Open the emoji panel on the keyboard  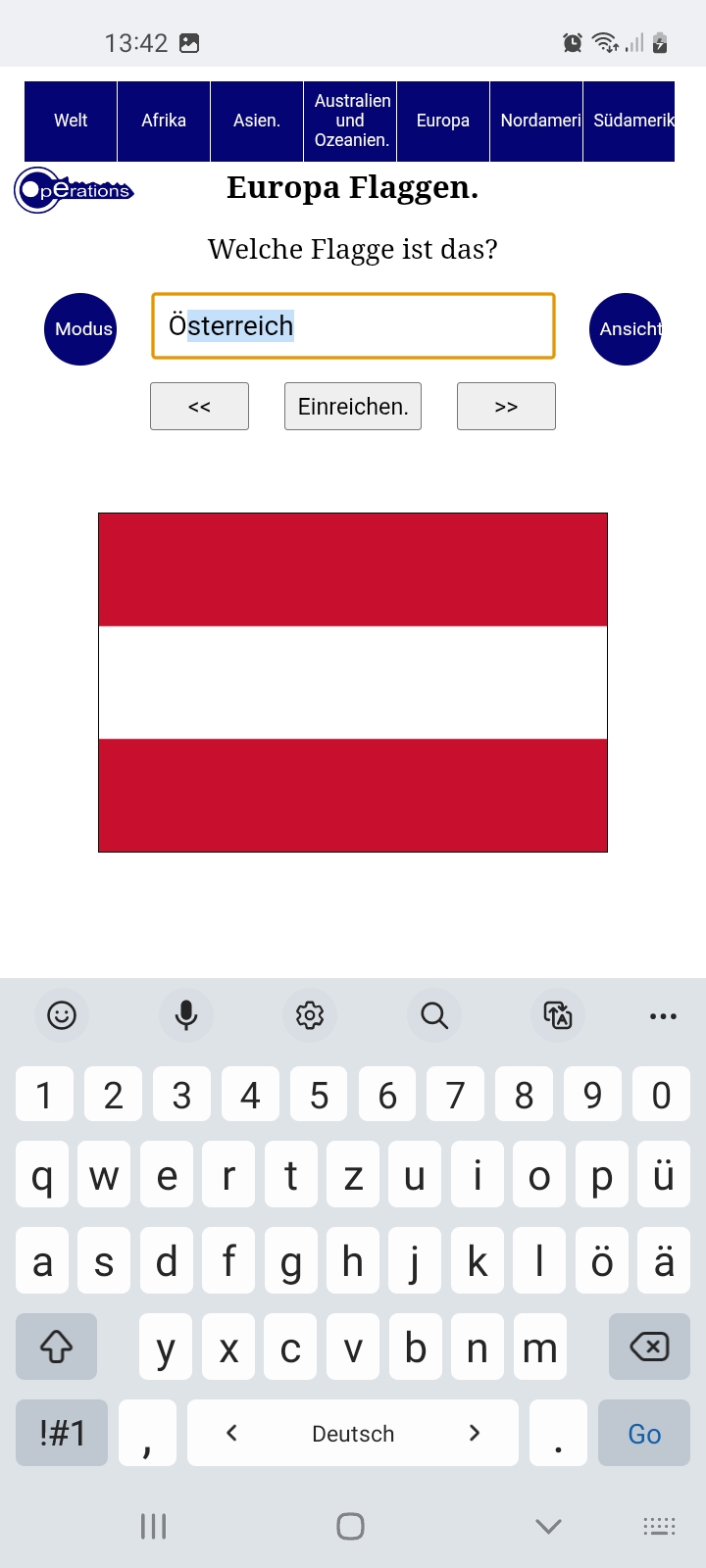tap(61, 1015)
